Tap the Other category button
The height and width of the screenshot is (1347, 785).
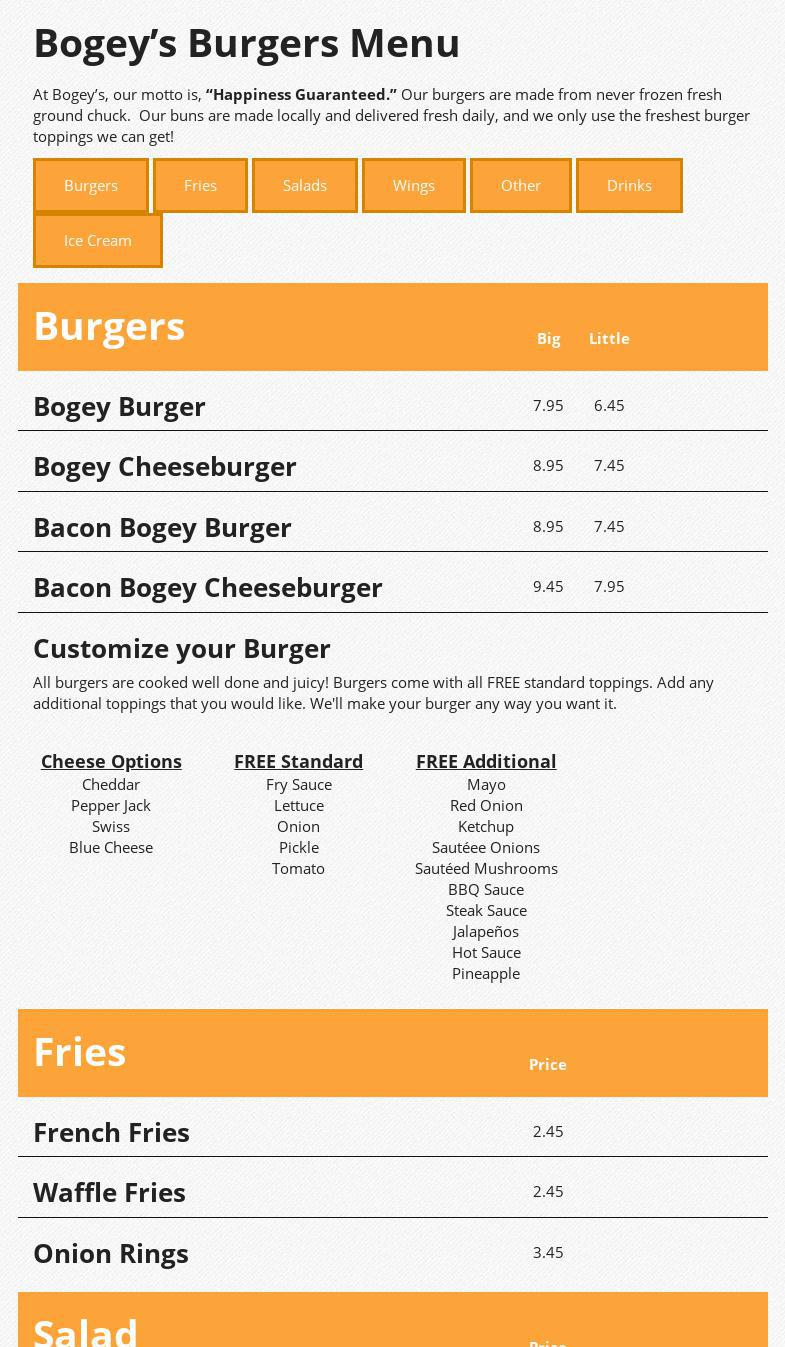click(x=521, y=185)
